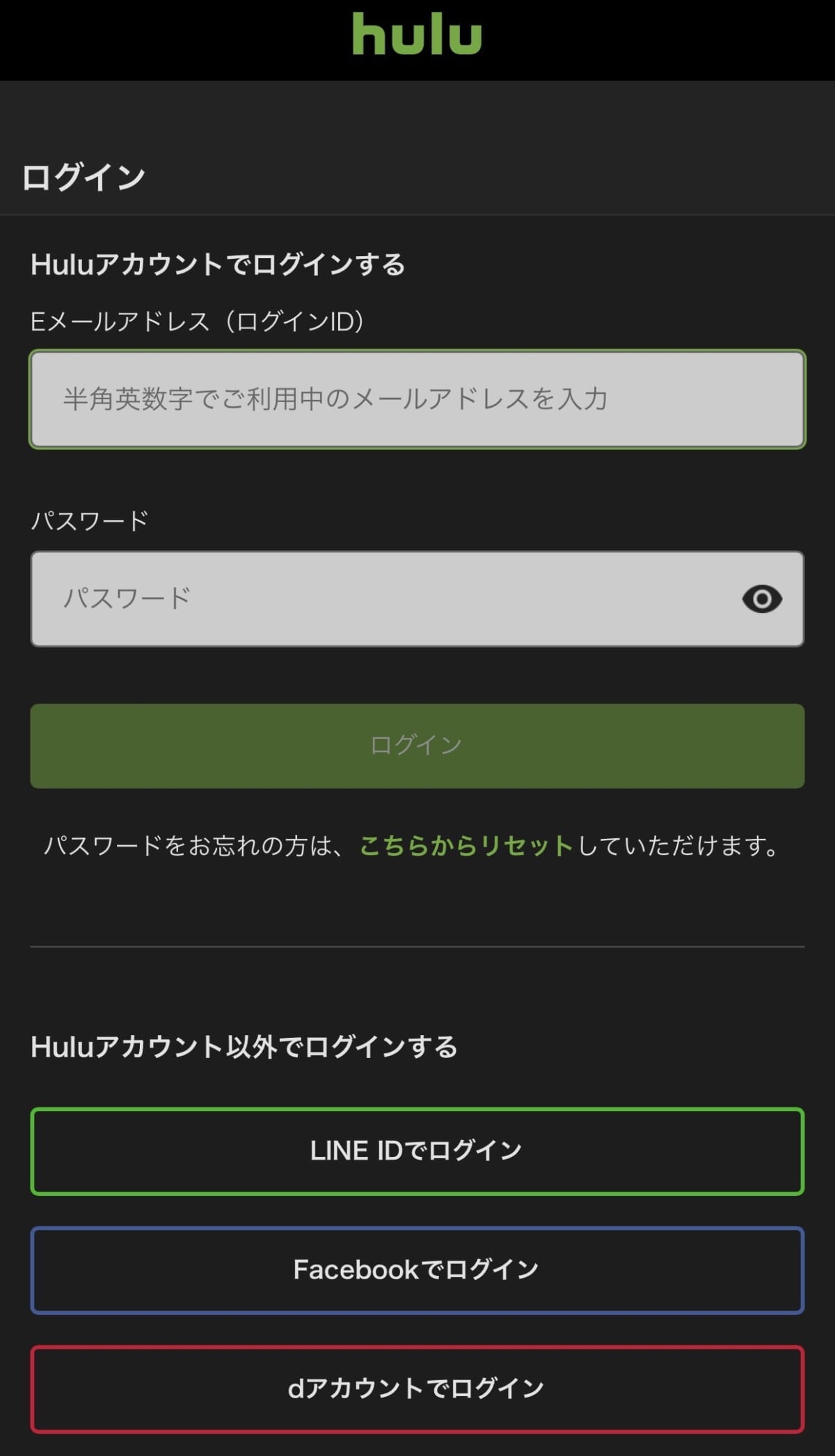Select dアカウントでログイン

coord(417,1389)
